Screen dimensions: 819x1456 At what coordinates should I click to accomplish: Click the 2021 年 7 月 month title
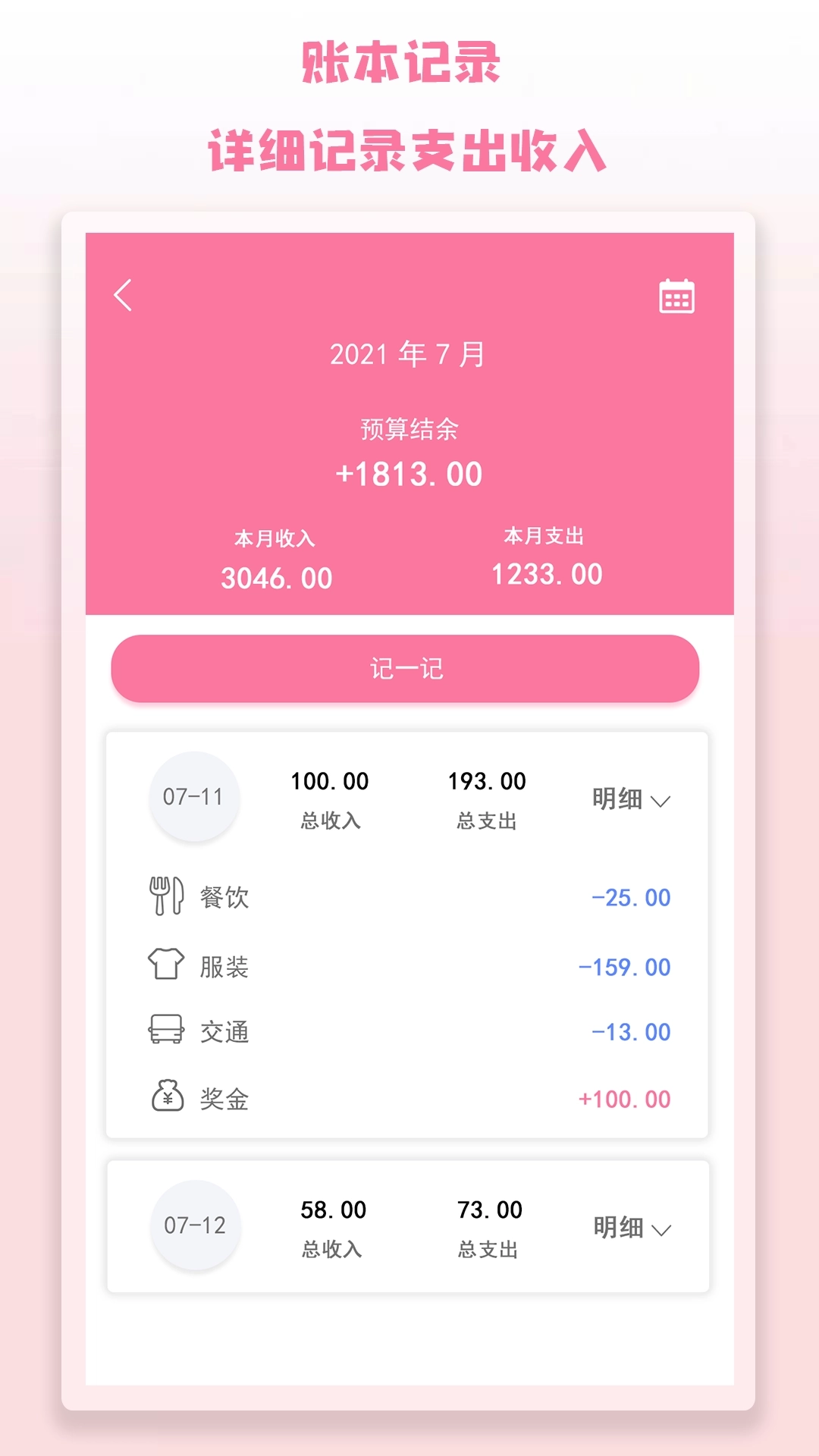pyautogui.click(x=409, y=353)
